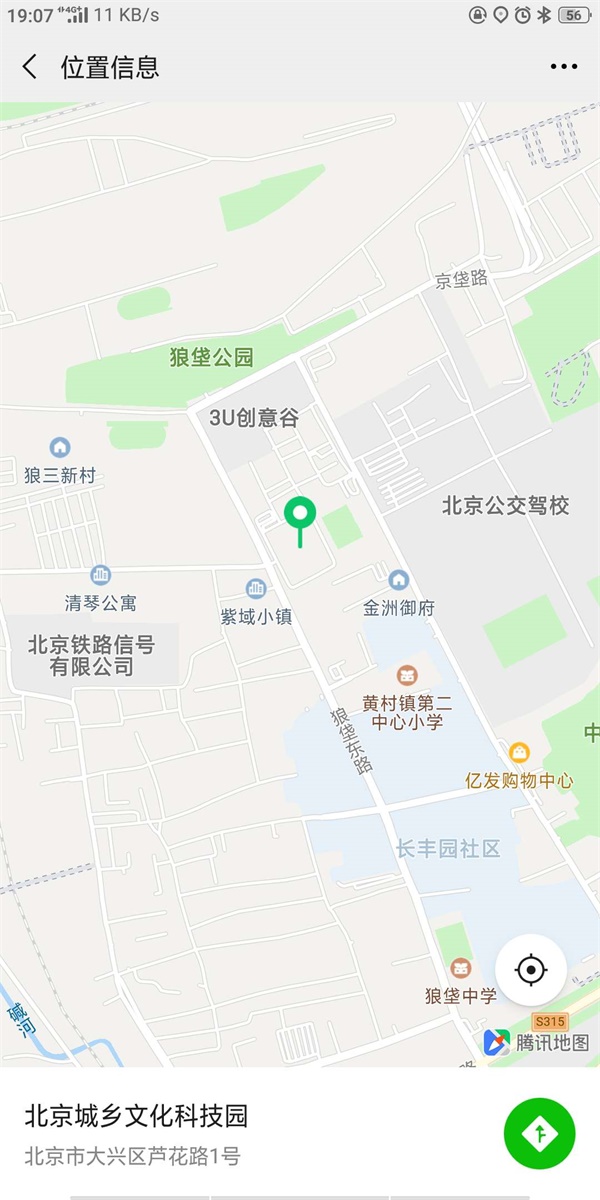Open the three-dot overflow menu

coord(564,67)
